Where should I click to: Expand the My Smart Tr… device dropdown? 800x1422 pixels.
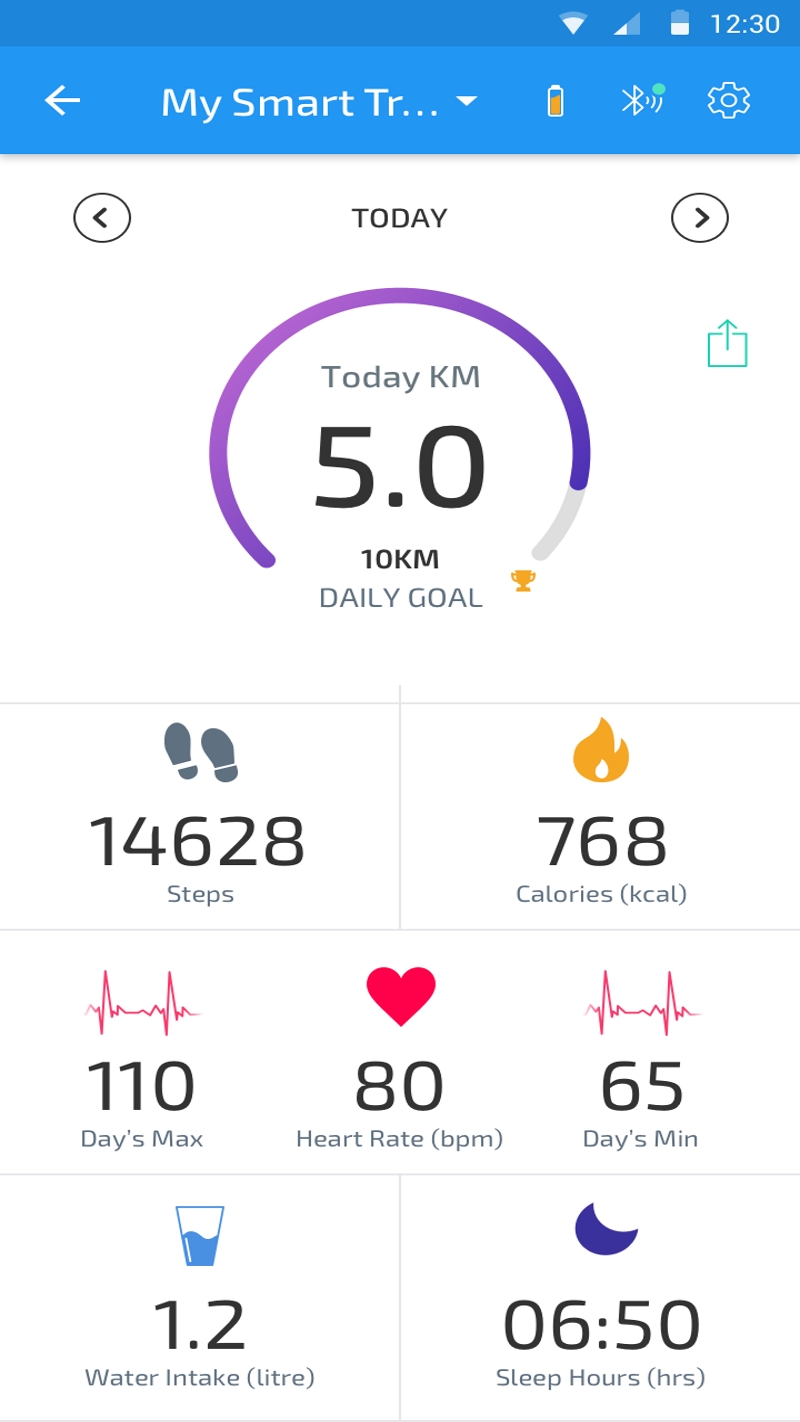320,101
